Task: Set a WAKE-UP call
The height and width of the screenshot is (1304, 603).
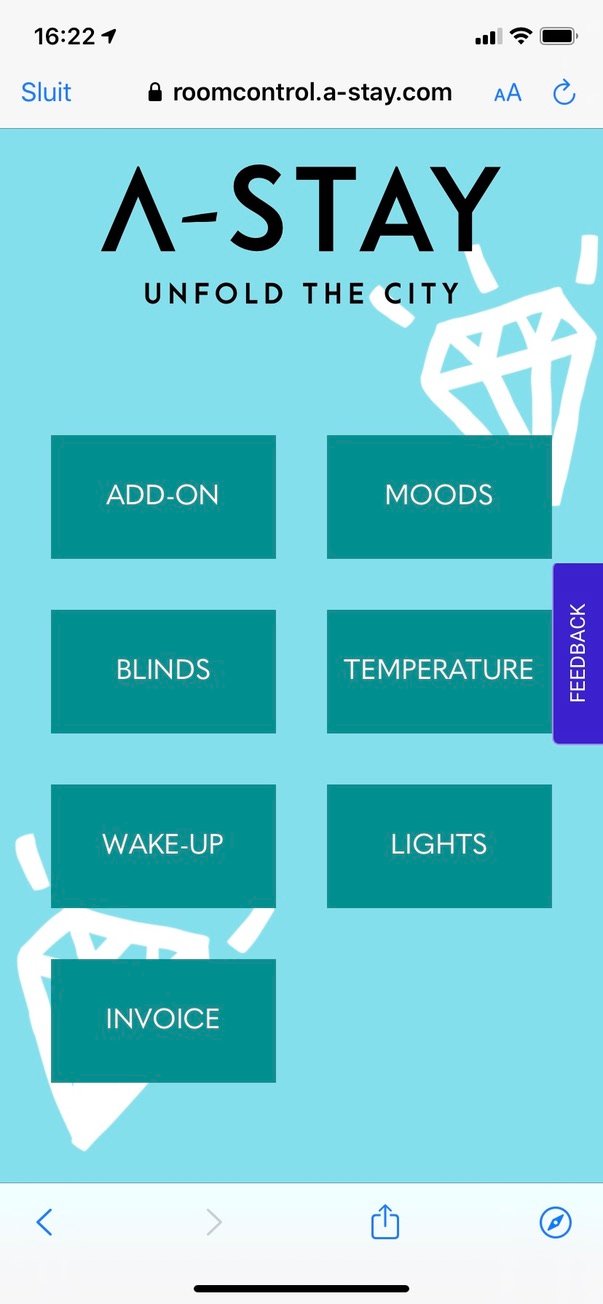Action: (x=163, y=846)
